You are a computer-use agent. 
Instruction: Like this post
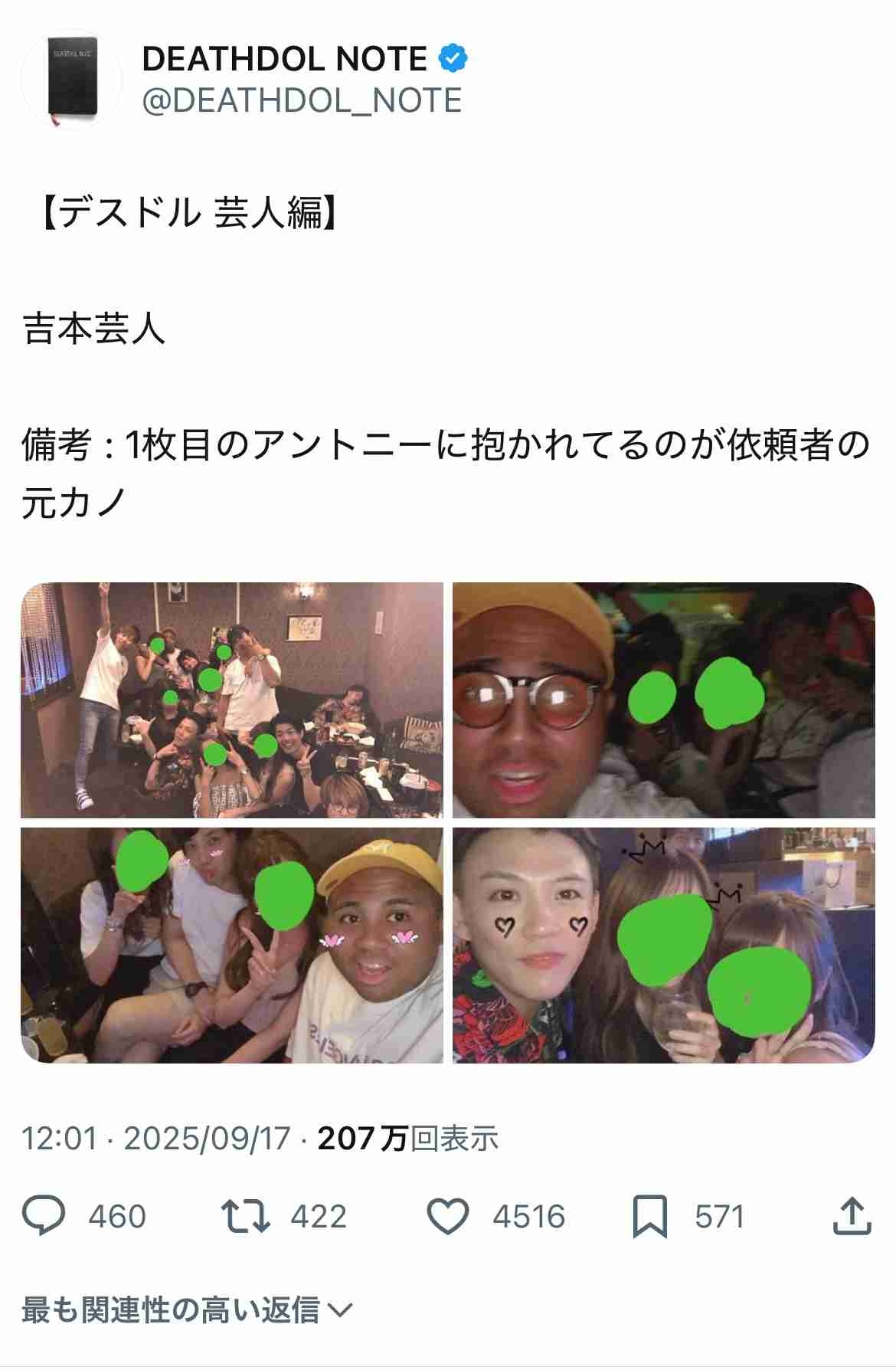(448, 1216)
